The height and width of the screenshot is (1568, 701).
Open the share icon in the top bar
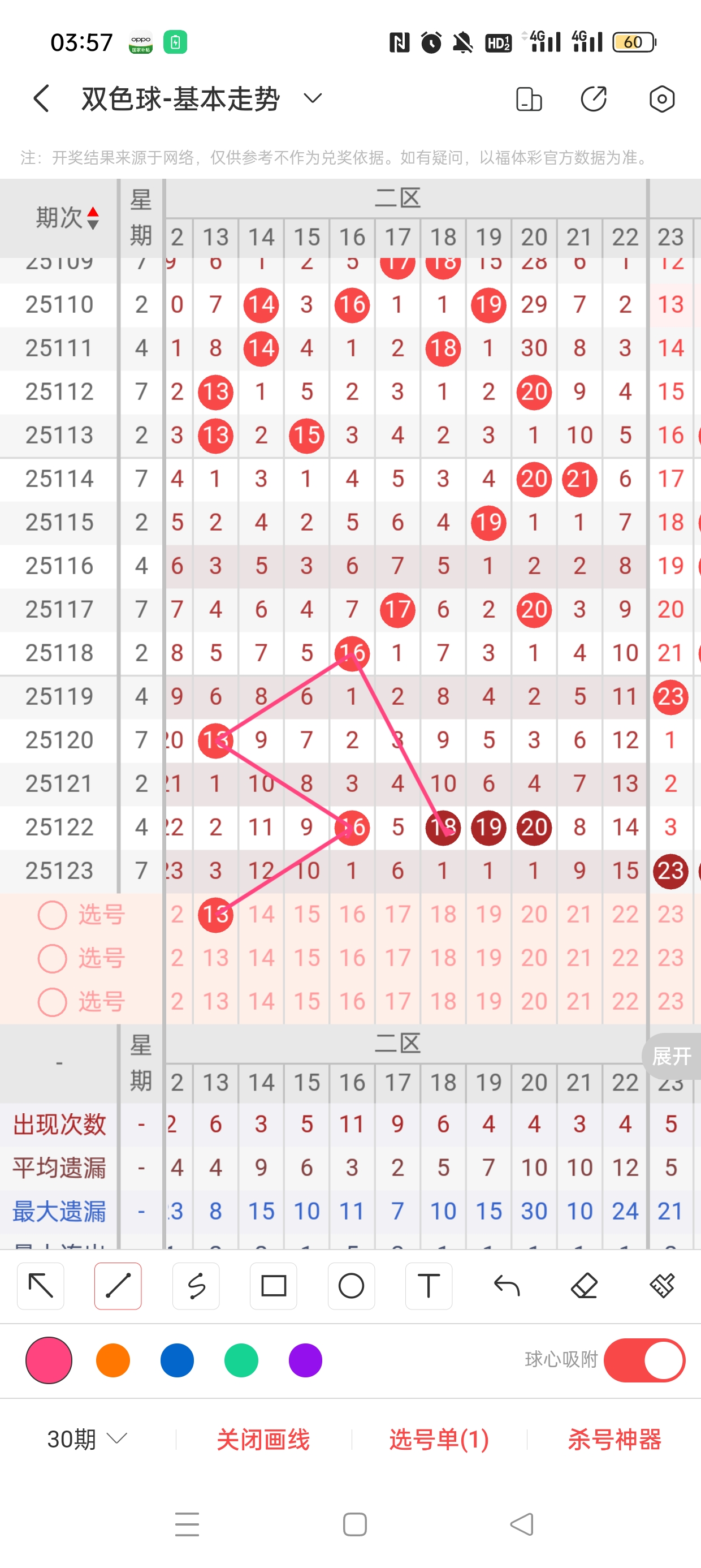(x=593, y=98)
